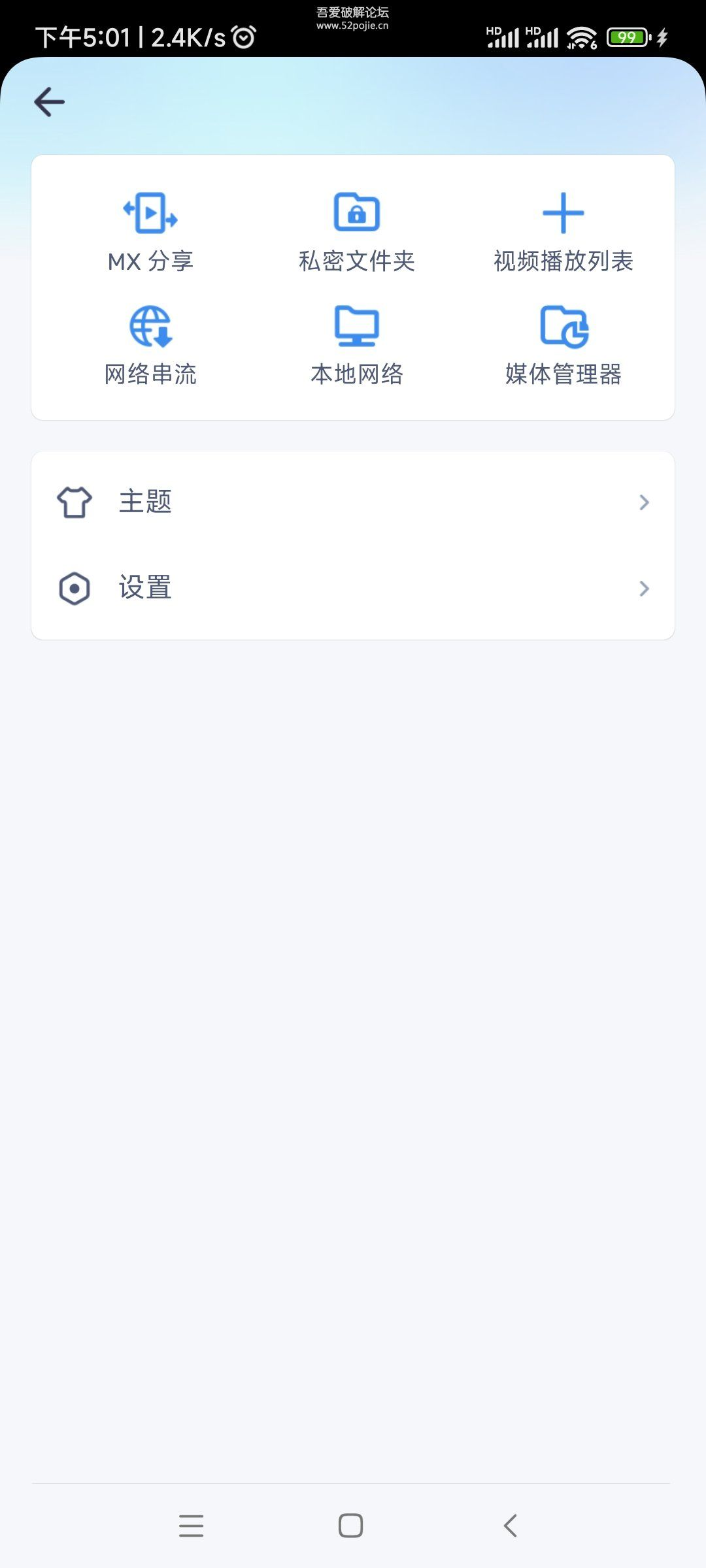This screenshot has height=1568, width=706.
Task: Open 媒体管理器 media manager
Action: (x=563, y=346)
